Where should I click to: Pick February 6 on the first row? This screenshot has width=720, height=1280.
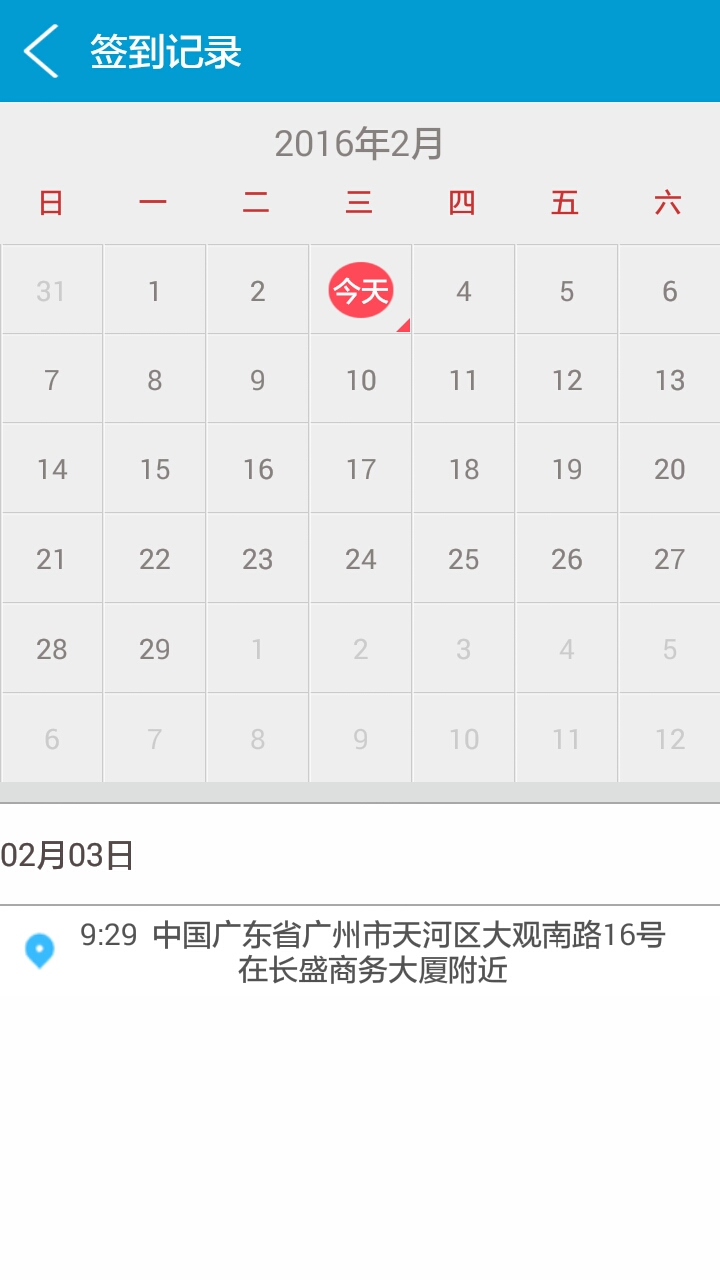669,291
